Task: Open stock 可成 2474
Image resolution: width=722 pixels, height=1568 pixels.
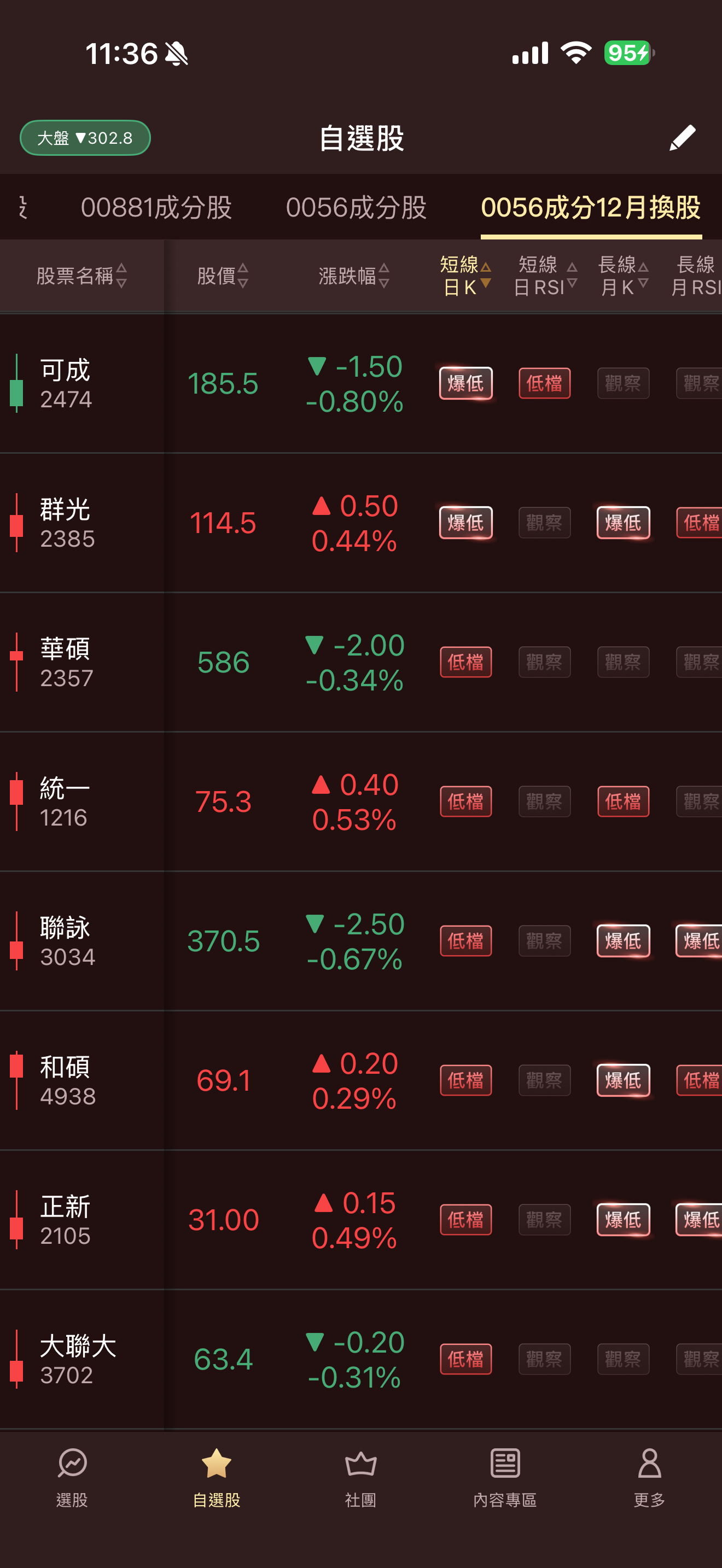Action: point(66,383)
